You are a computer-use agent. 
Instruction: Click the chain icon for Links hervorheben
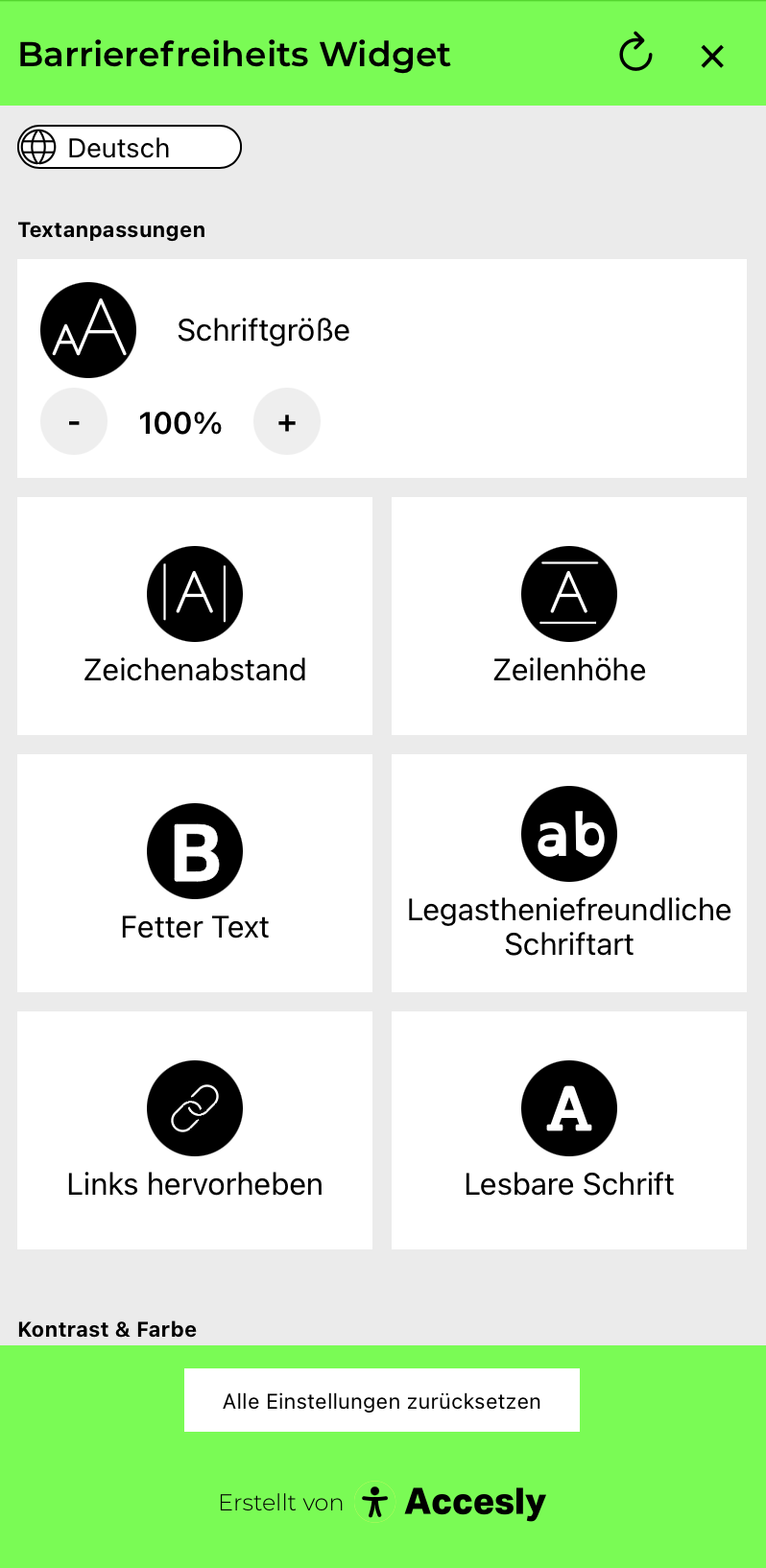tap(194, 1108)
